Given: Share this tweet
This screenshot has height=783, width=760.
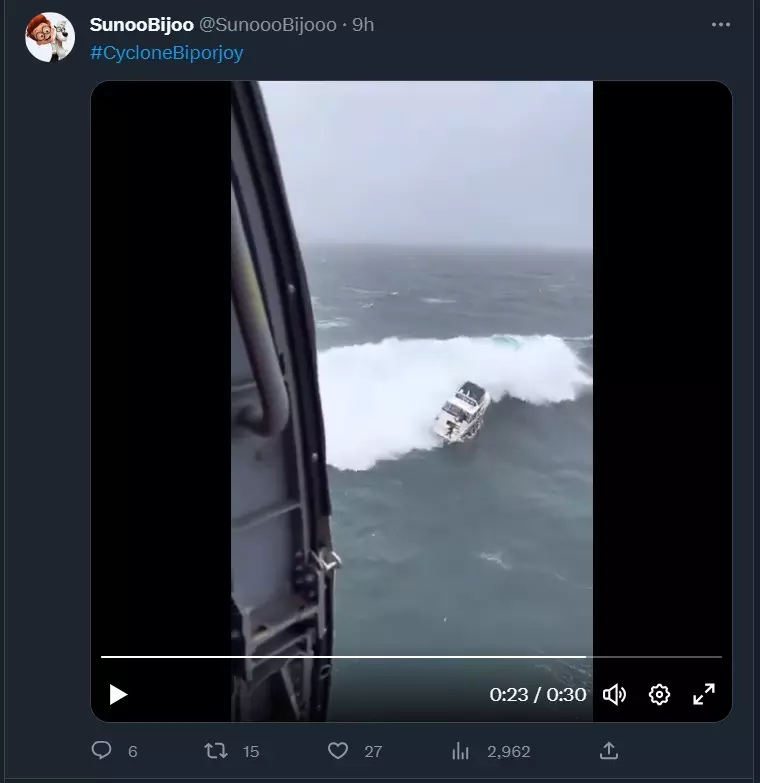Looking at the screenshot, I should [x=608, y=750].
